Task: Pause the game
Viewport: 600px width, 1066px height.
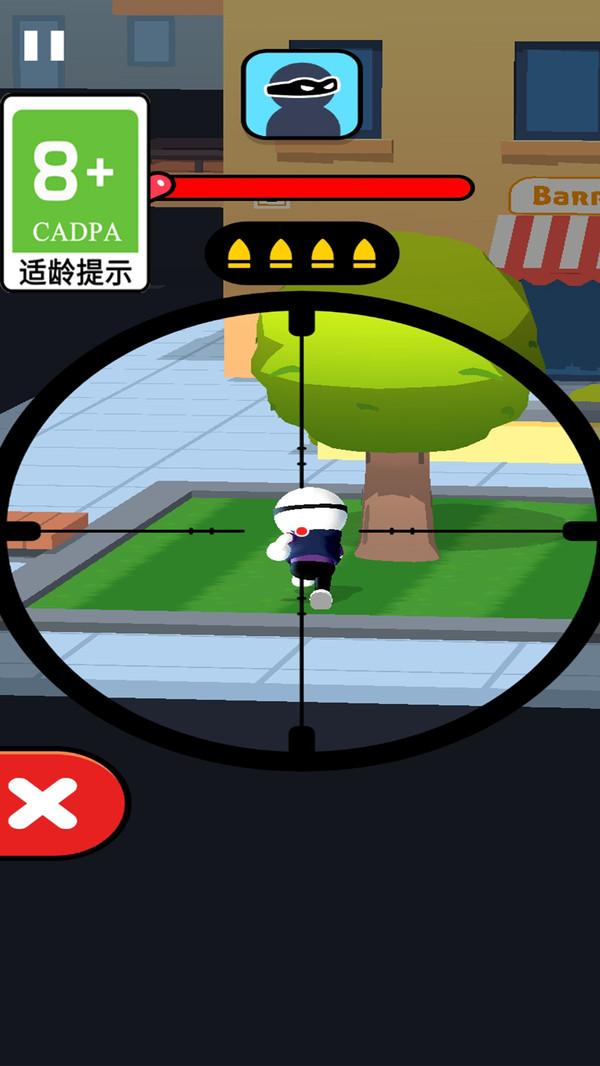Action: click(43, 45)
